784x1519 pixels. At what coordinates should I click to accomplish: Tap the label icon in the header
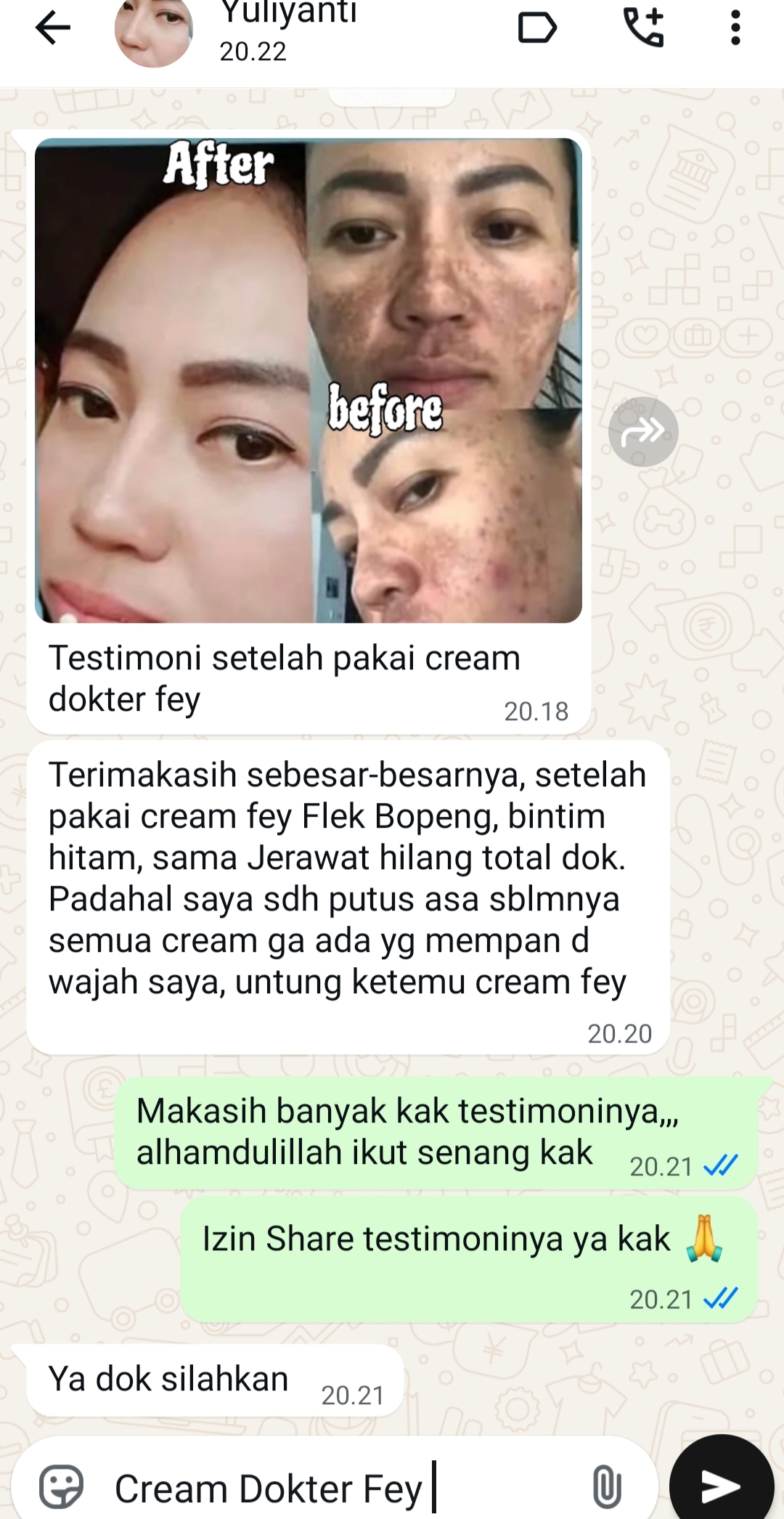537,29
